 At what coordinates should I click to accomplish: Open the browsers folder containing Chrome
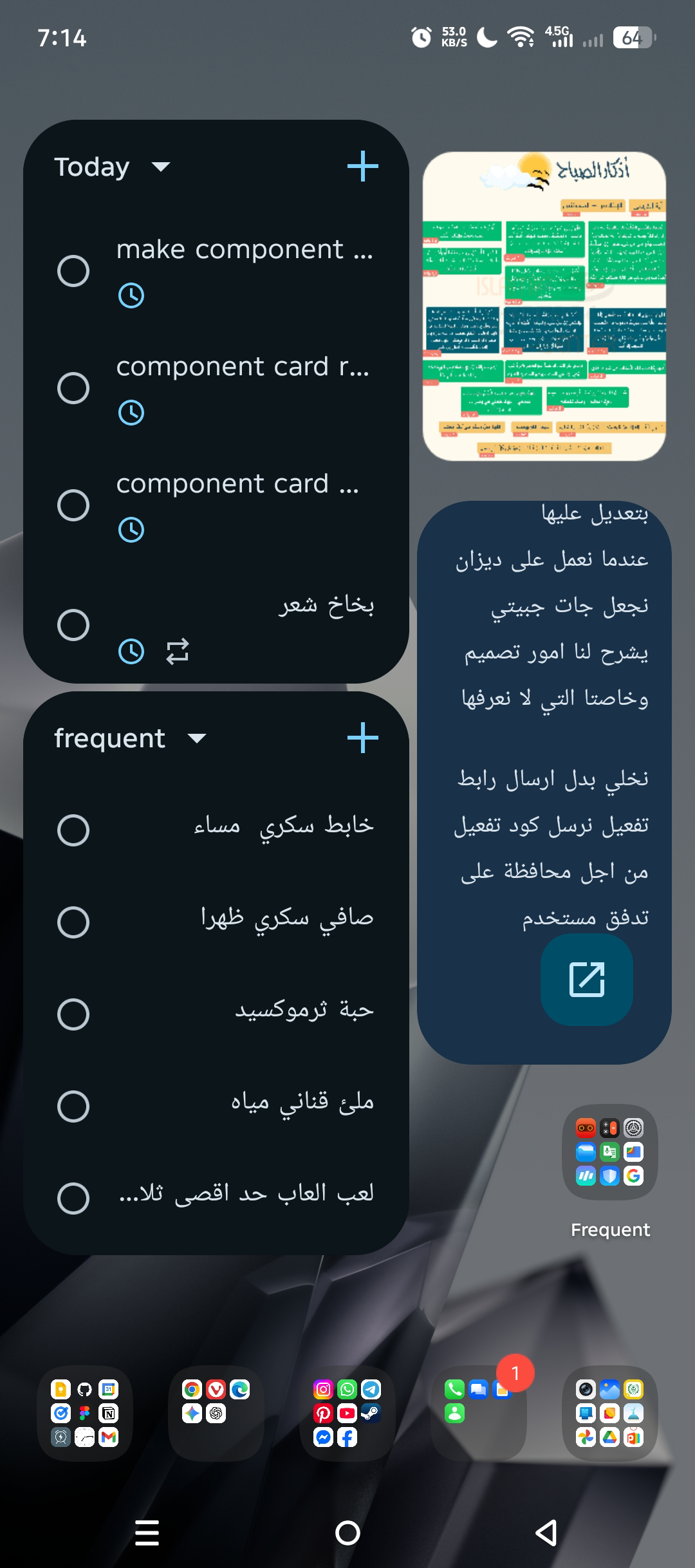click(216, 1414)
